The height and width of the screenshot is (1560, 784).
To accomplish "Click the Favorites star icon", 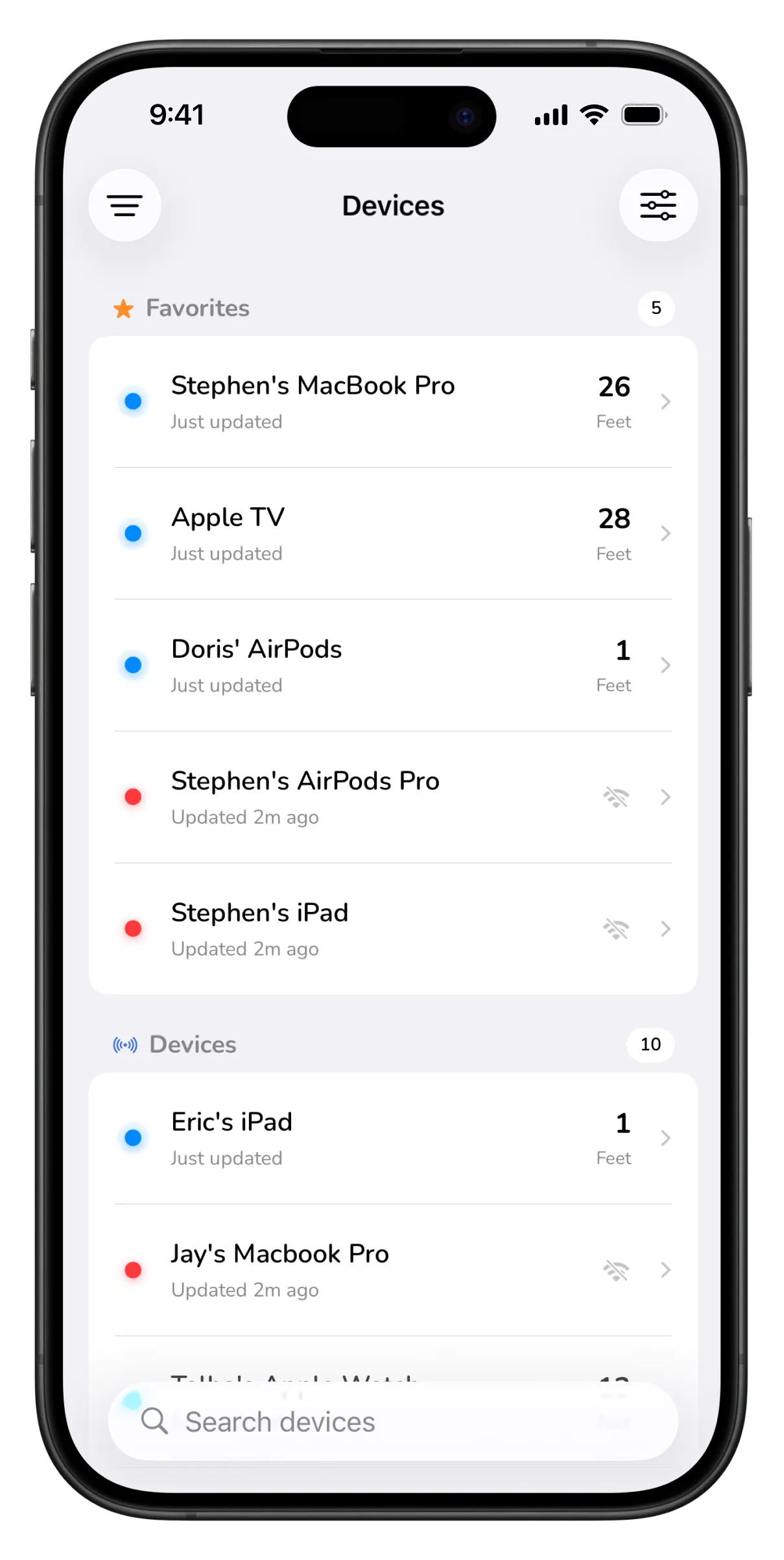I will pos(123,308).
